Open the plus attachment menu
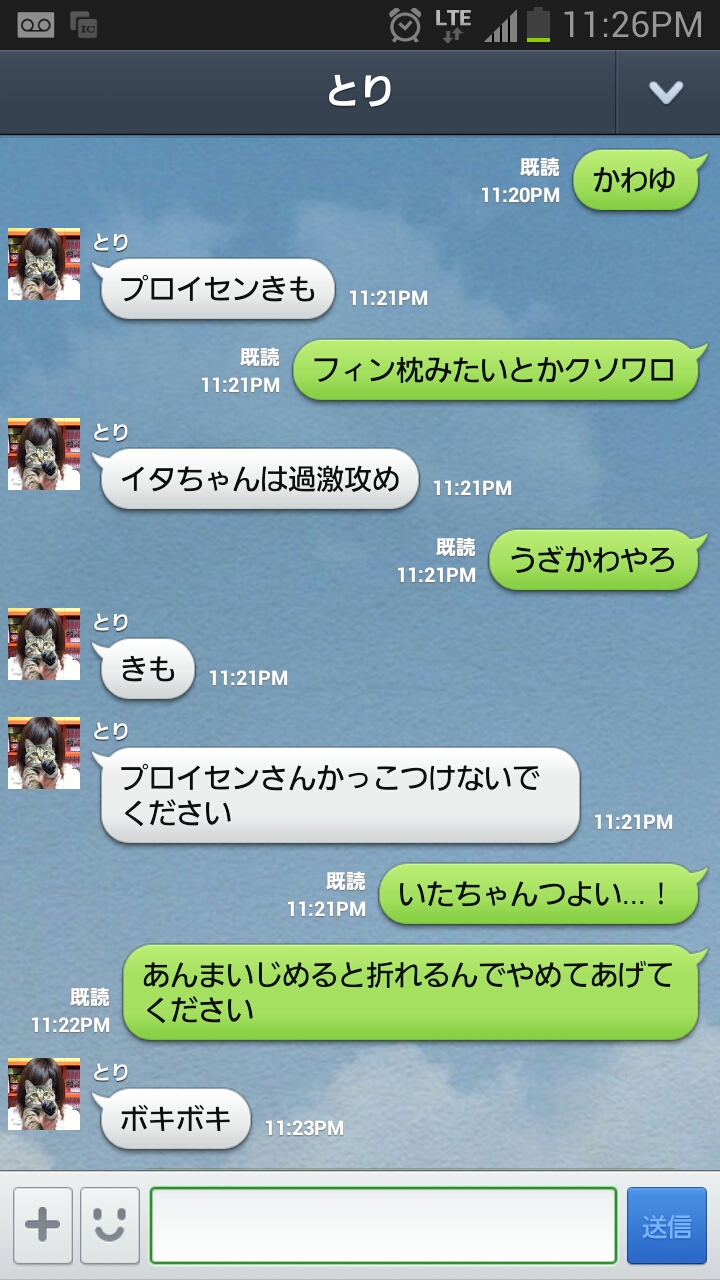720x1280 pixels. pyautogui.click(x=43, y=1226)
